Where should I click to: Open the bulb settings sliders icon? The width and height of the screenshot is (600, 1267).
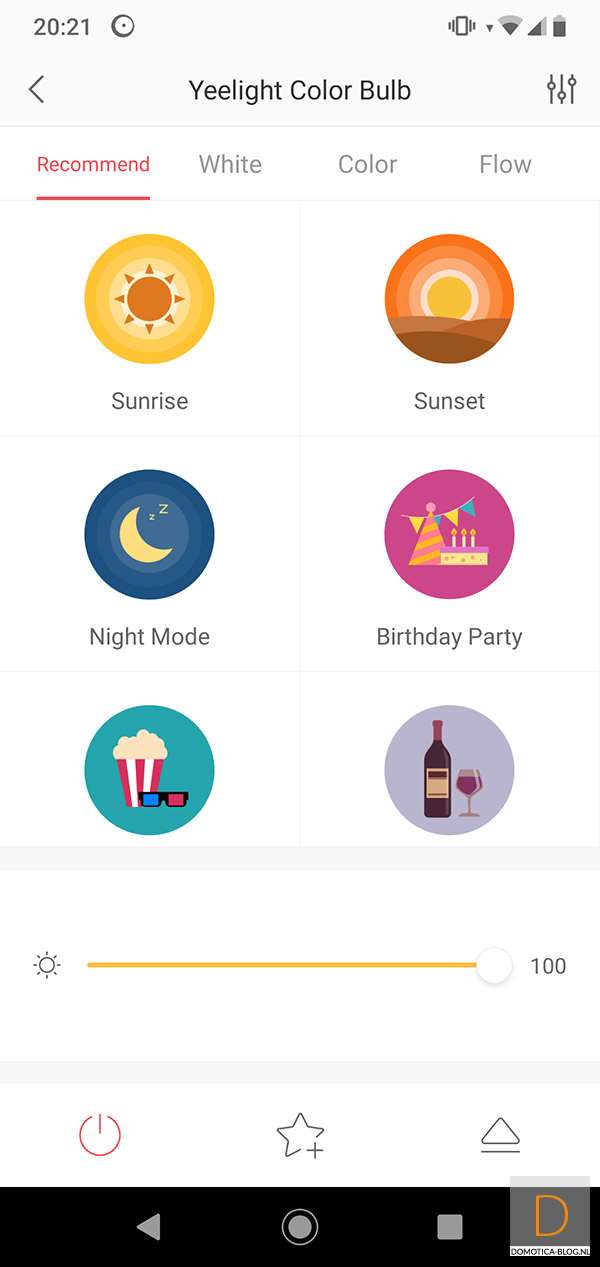pyautogui.click(x=562, y=90)
